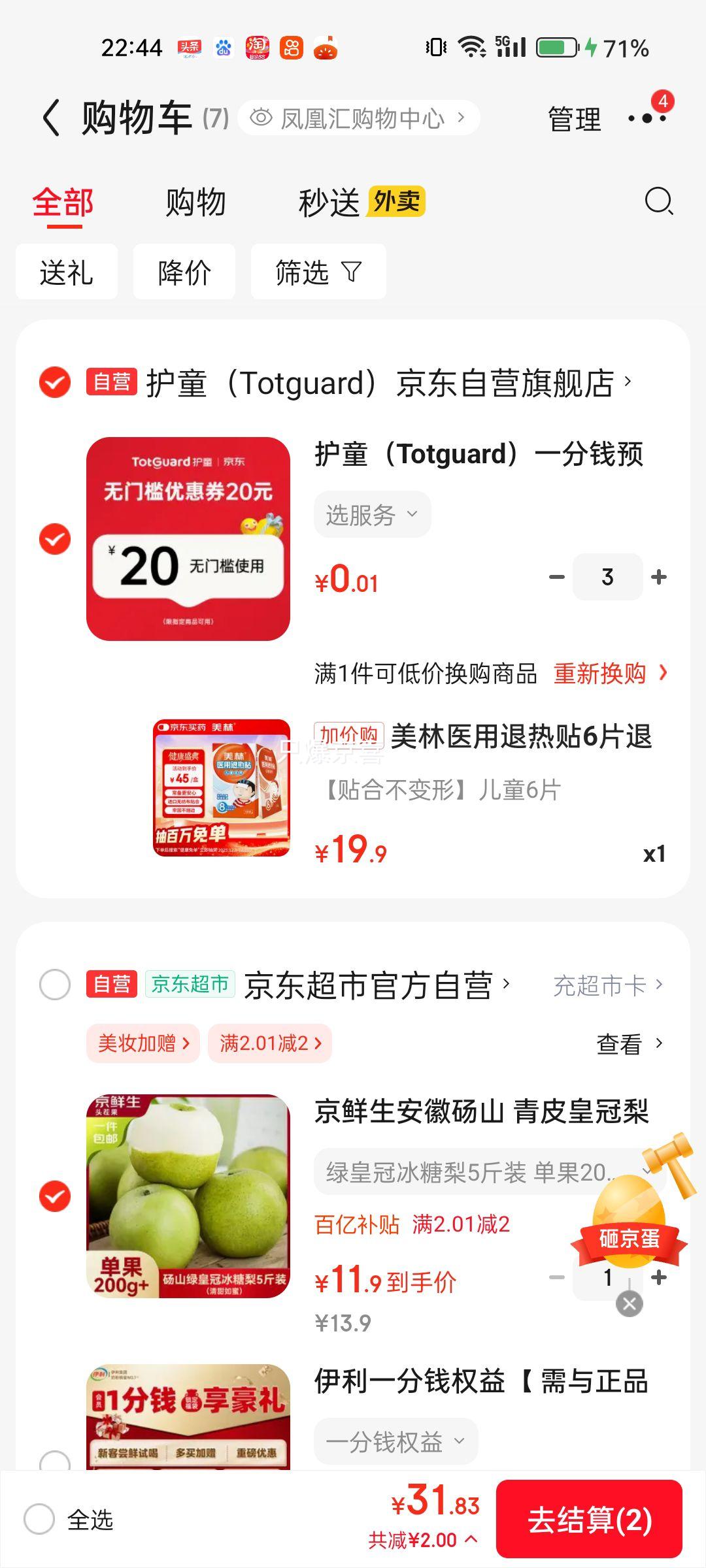
Task: Open the 满2.01减2 promotion chip
Action: (x=269, y=1043)
